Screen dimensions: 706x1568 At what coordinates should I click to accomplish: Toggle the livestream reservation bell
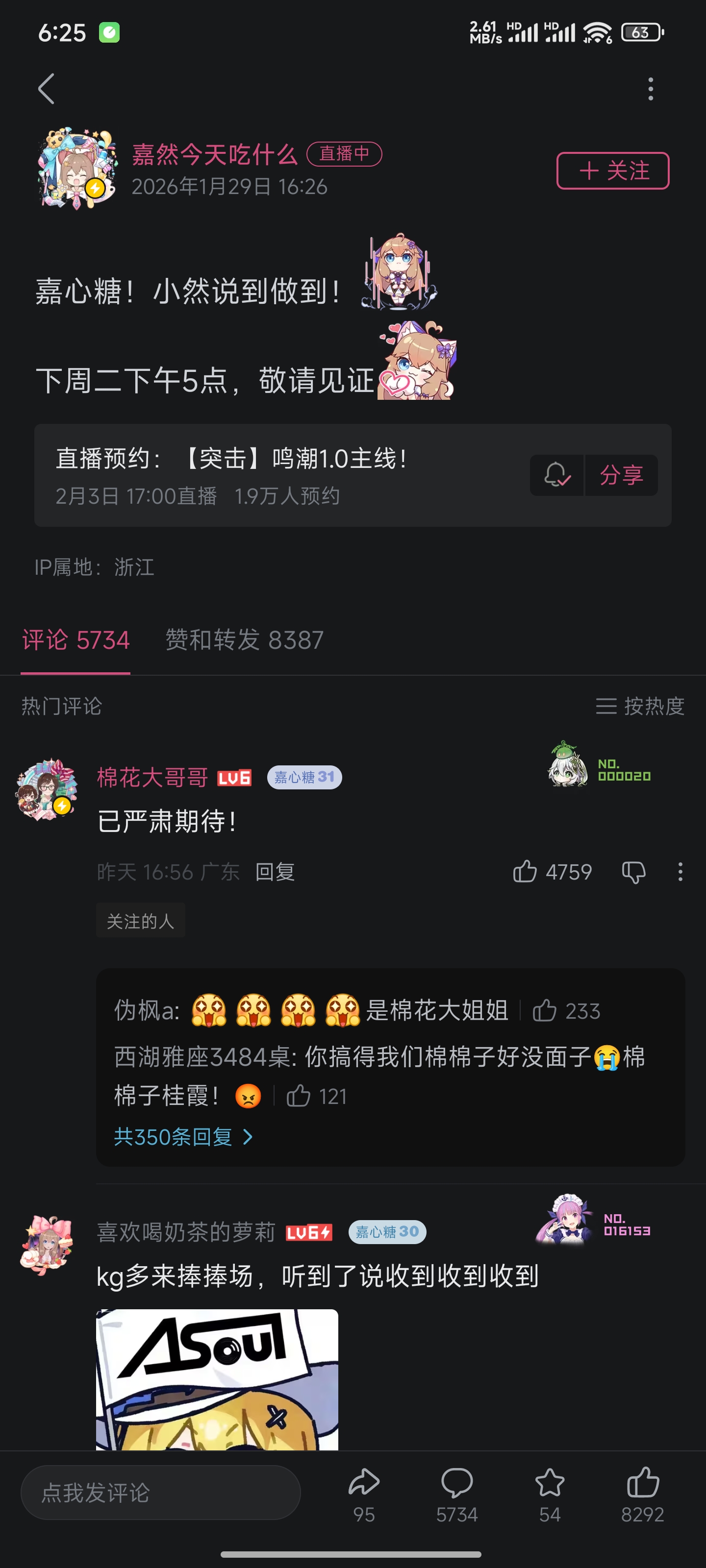click(x=557, y=475)
